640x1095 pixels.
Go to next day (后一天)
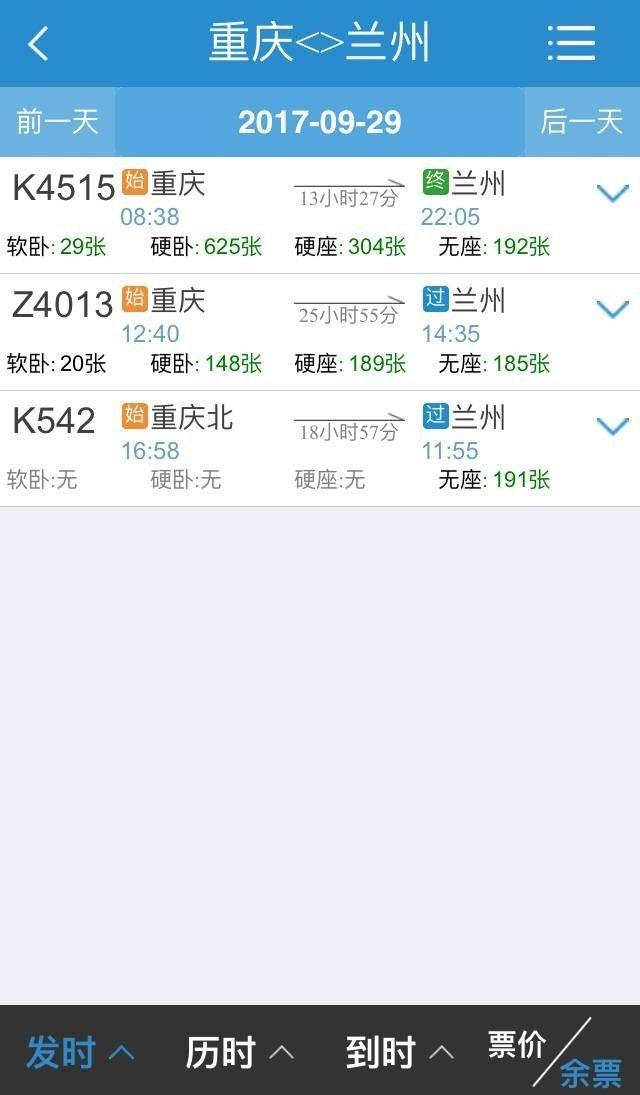tap(582, 122)
